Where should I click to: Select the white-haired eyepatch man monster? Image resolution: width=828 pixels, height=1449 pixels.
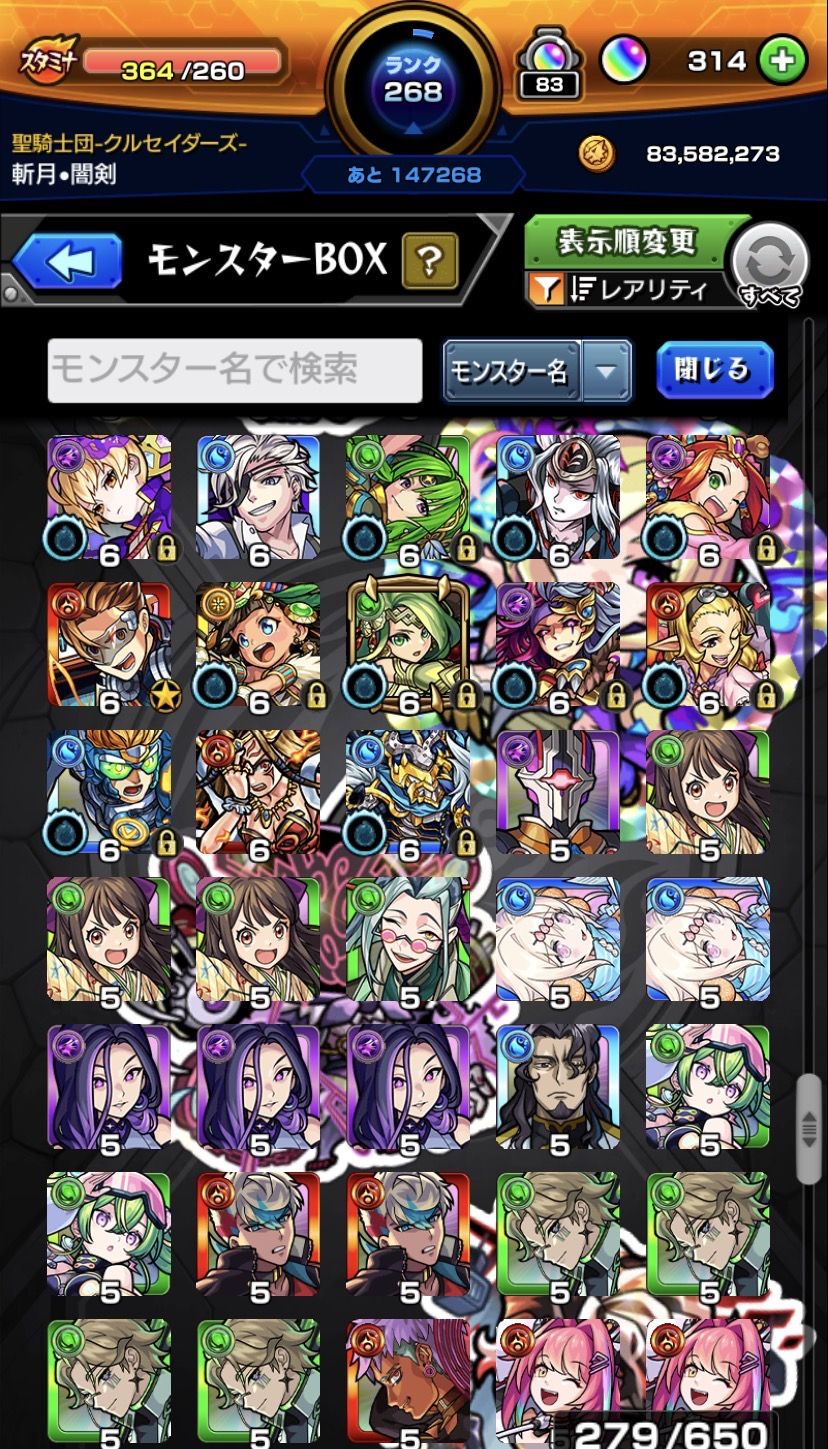[x=259, y=497]
